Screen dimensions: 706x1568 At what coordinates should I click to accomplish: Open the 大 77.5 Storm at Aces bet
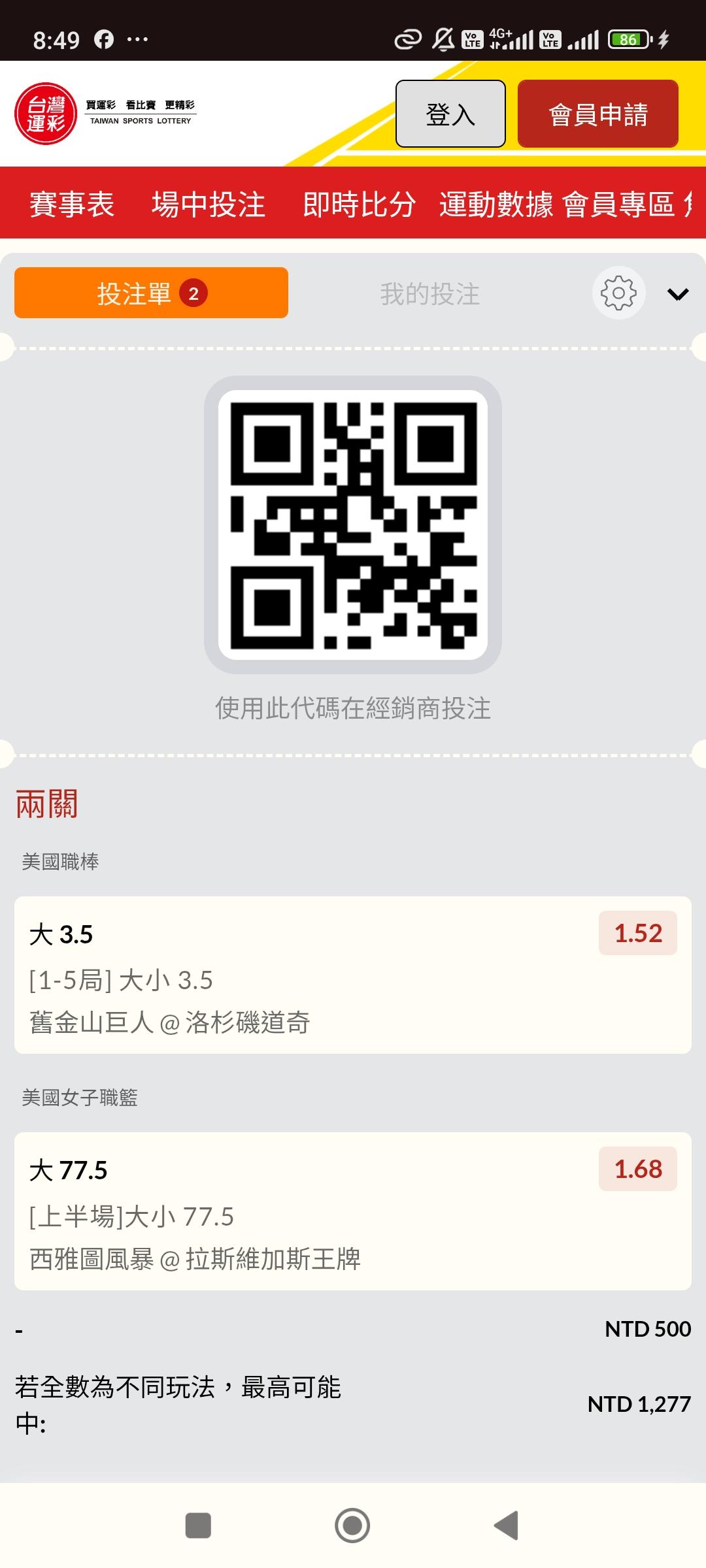pyautogui.click(x=353, y=1211)
